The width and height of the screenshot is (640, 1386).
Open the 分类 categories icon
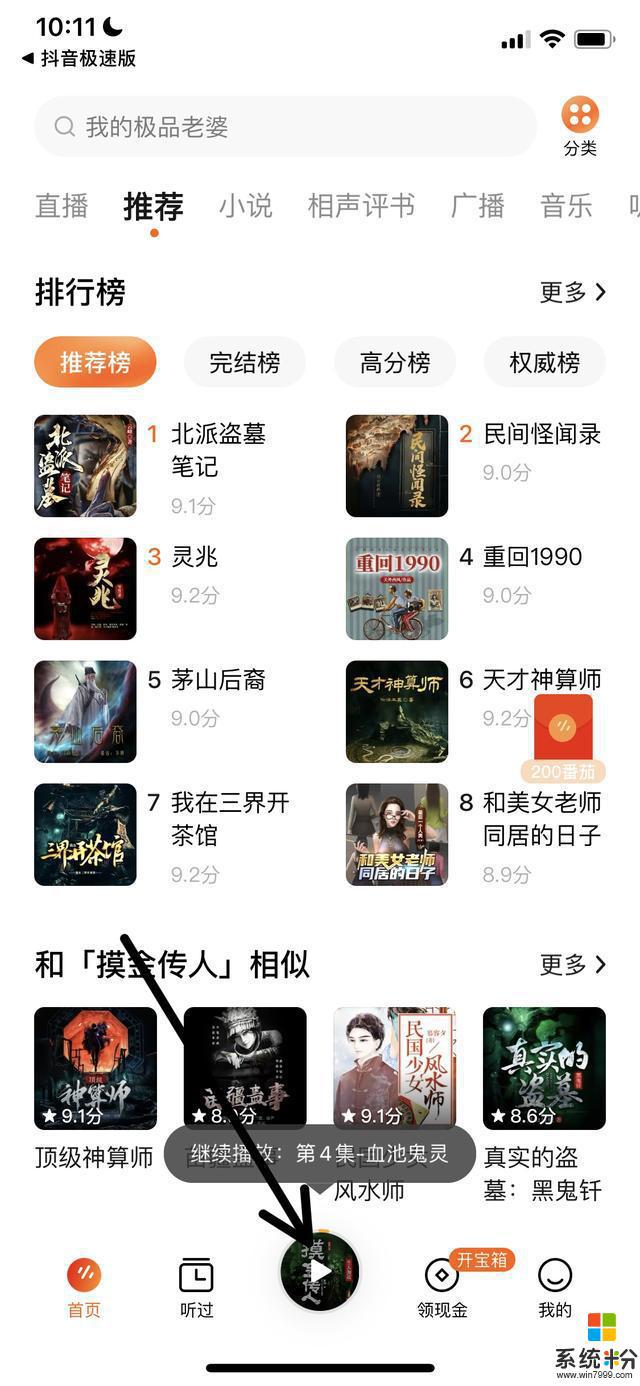[x=580, y=127]
